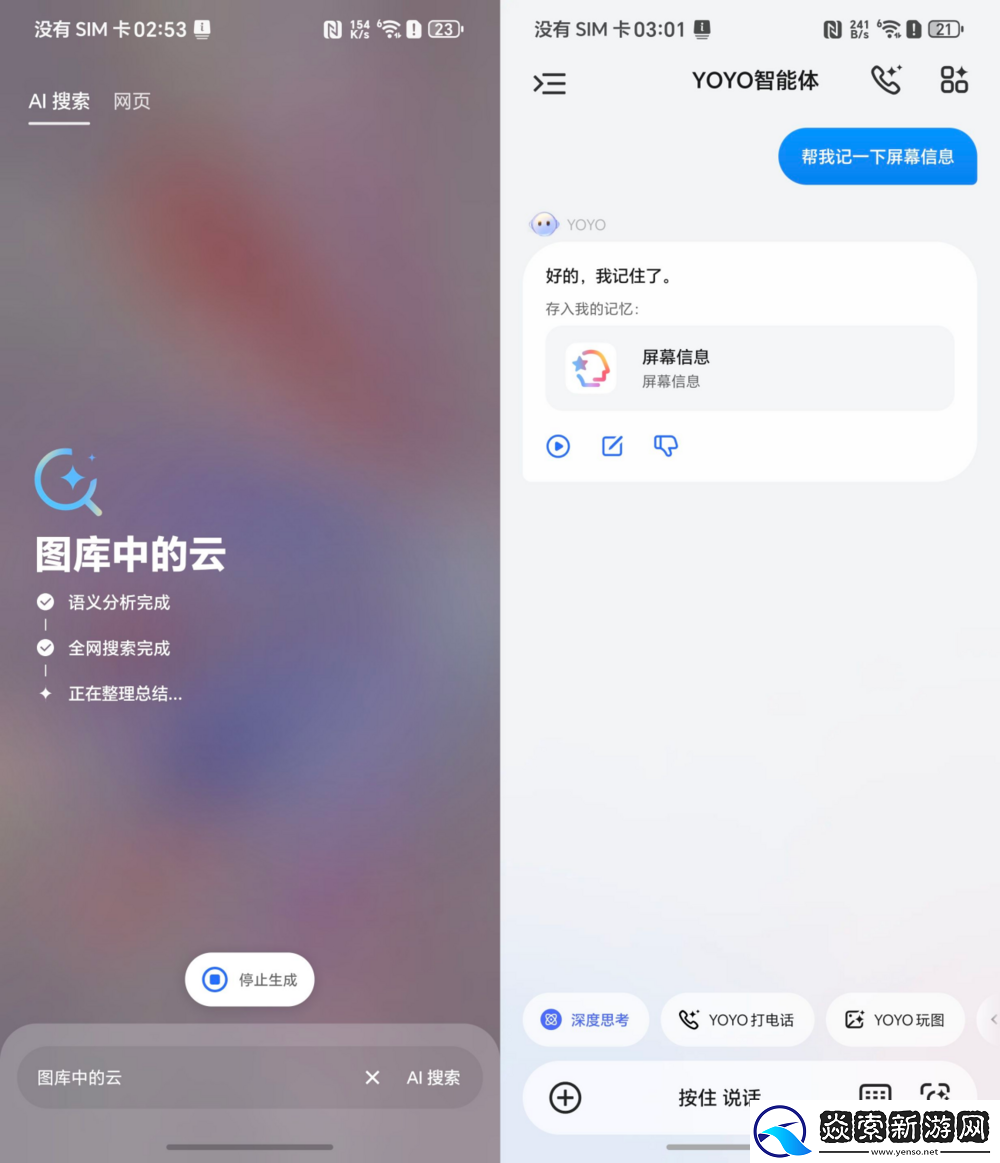Open the plus attachment icon
1000x1163 pixels.
click(x=565, y=1097)
